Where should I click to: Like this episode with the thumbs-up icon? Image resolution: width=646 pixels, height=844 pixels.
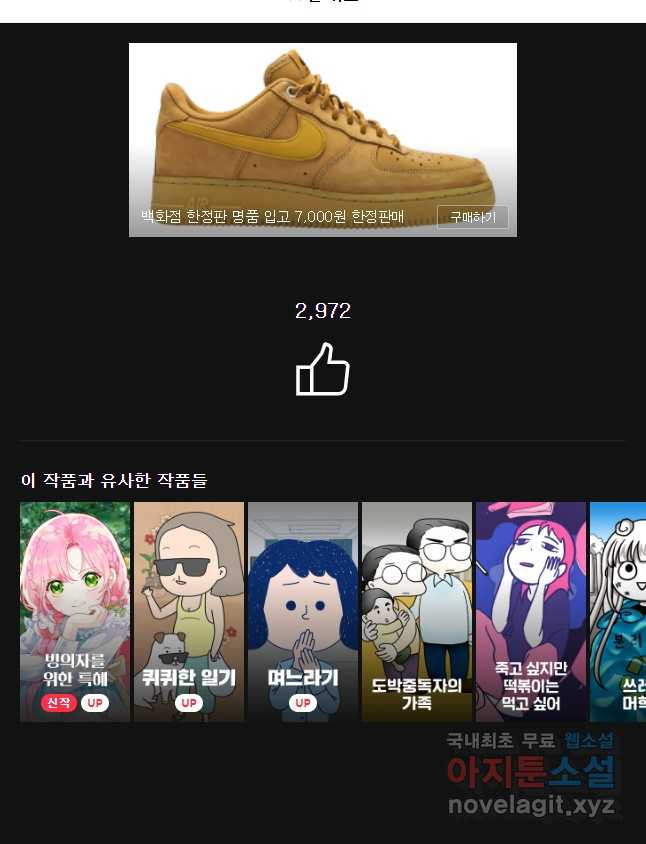pyautogui.click(x=323, y=370)
